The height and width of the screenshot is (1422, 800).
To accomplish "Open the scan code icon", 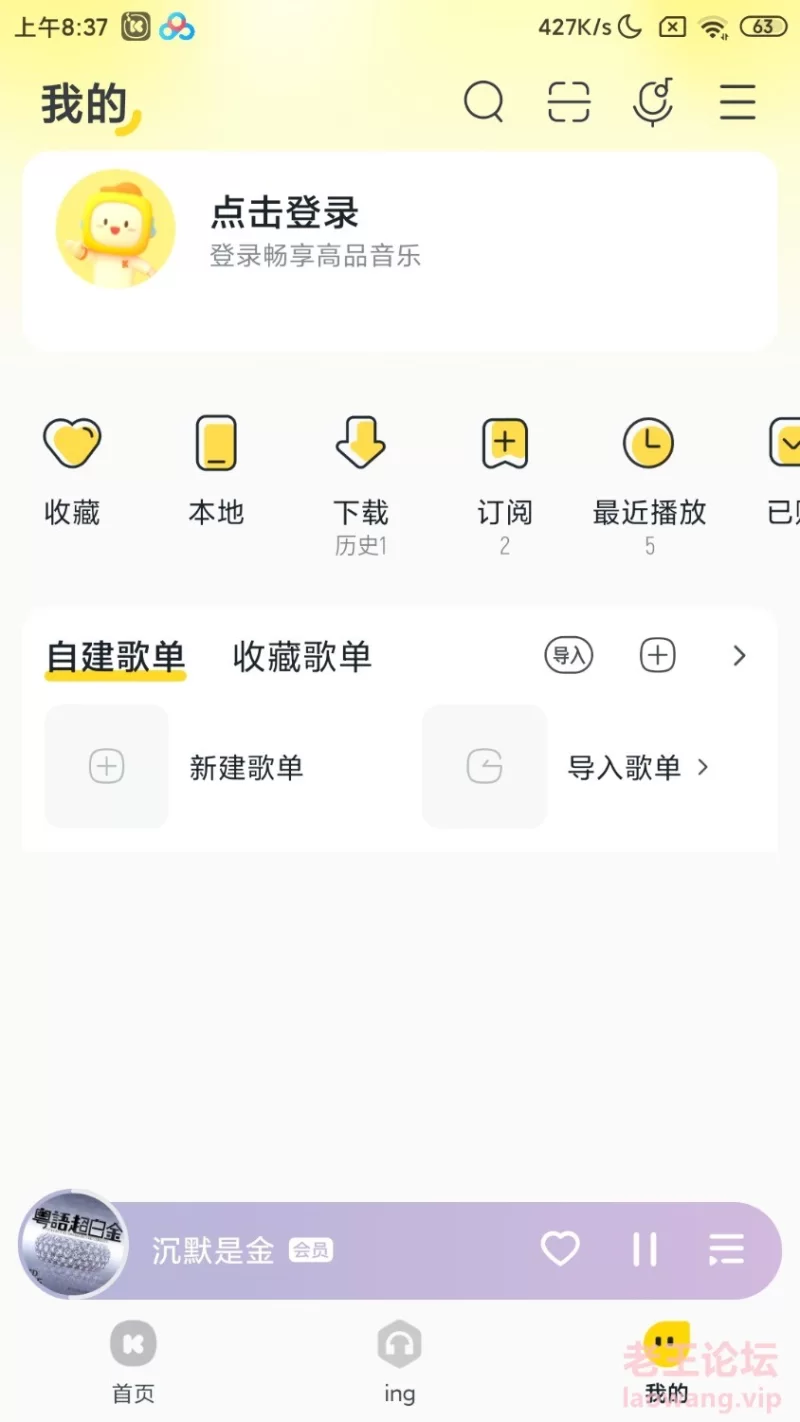I will pos(569,102).
